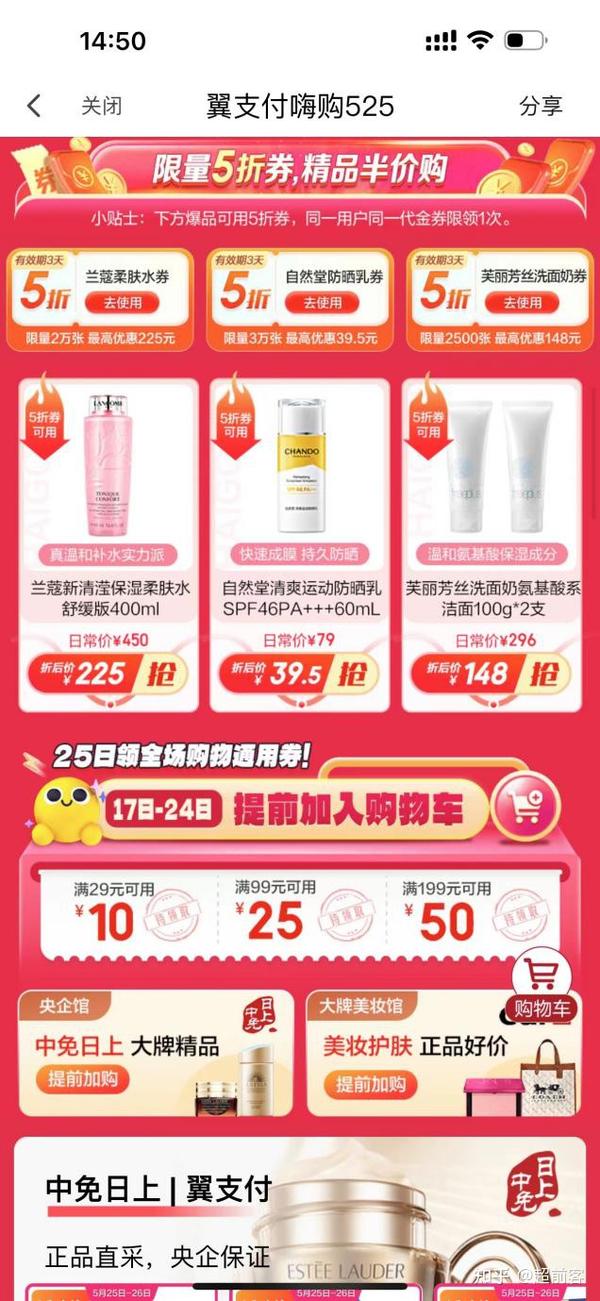The image size is (600, 1301).
Task: Tap 提前加购 in 大牌美妆馆
Action: 370,1083
